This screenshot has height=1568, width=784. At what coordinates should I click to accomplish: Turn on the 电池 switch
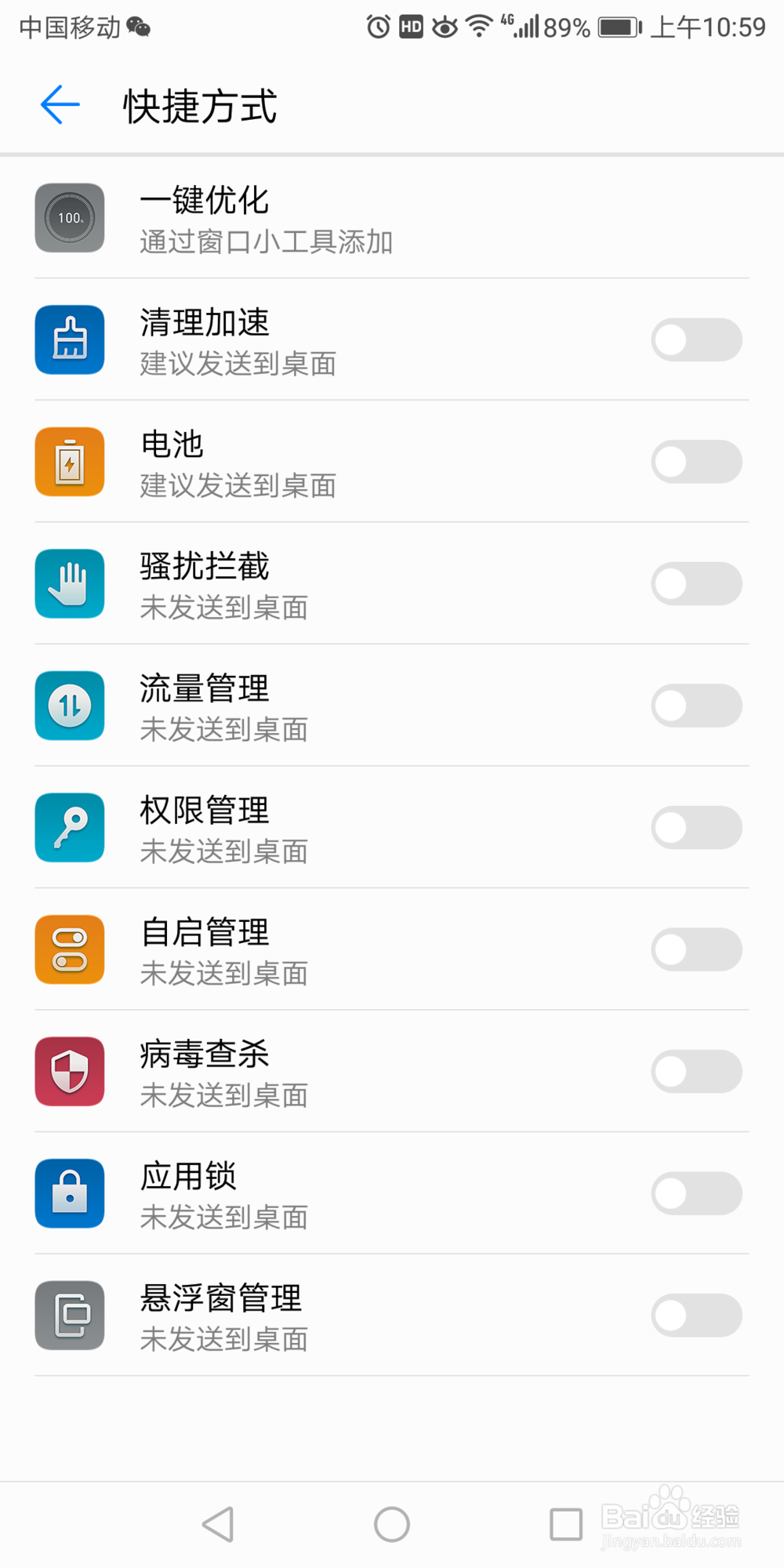[696, 462]
